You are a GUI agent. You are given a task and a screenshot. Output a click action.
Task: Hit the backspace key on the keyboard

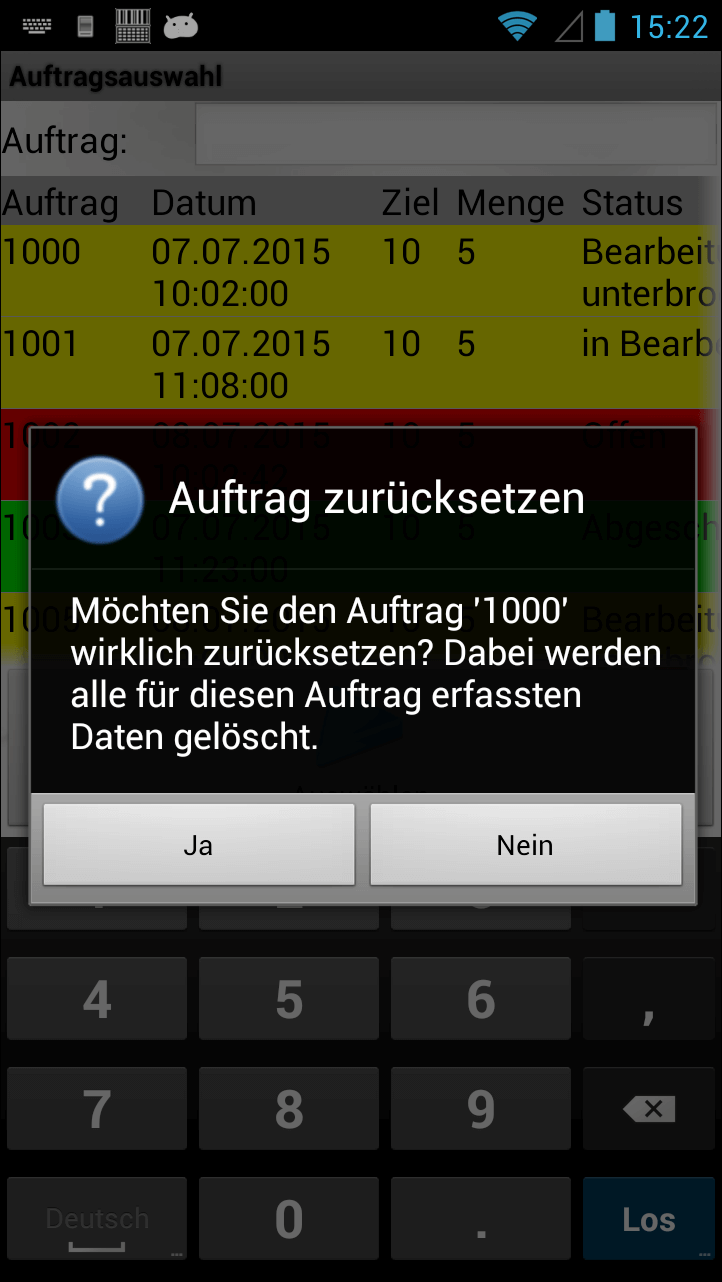point(649,1109)
